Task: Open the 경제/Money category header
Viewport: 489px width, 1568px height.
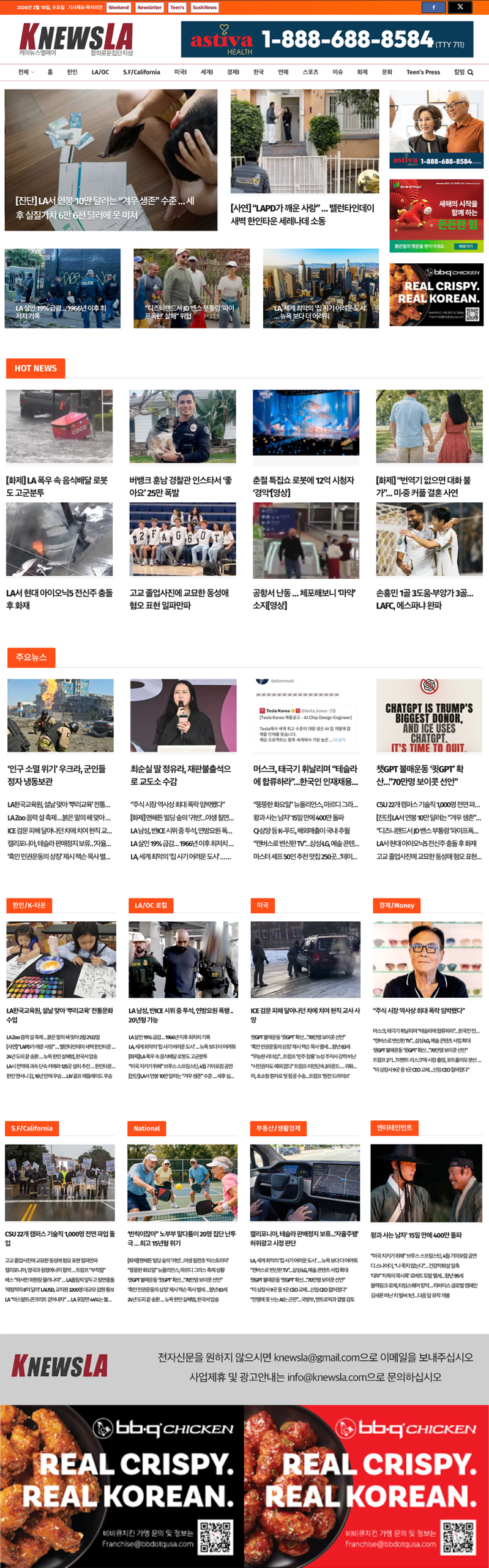Action: (x=397, y=905)
